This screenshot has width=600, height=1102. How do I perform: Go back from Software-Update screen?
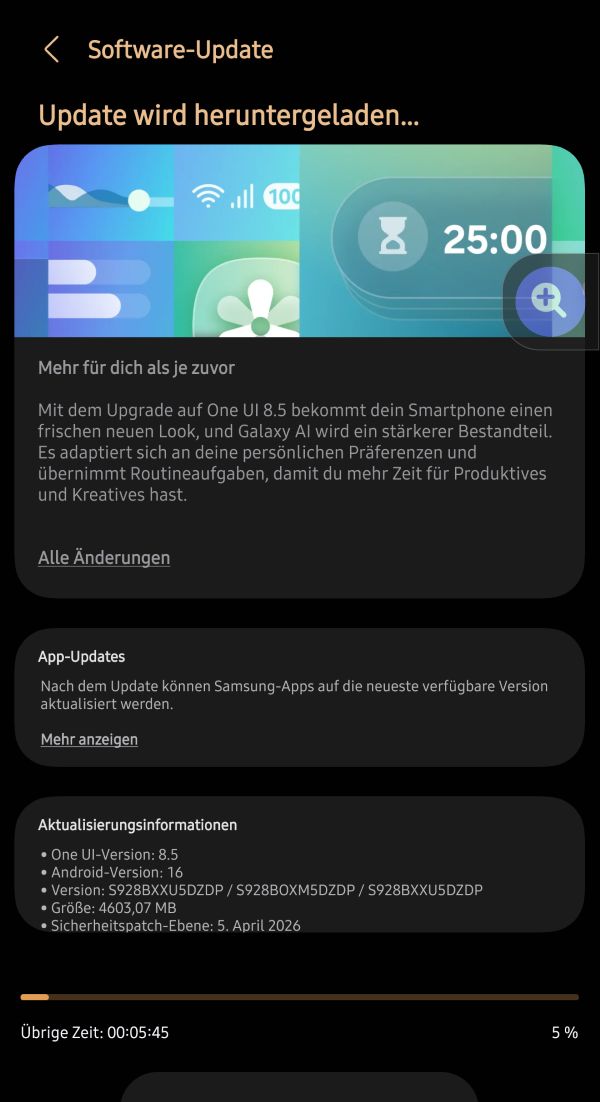pyautogui.click(x=51, y=50)
